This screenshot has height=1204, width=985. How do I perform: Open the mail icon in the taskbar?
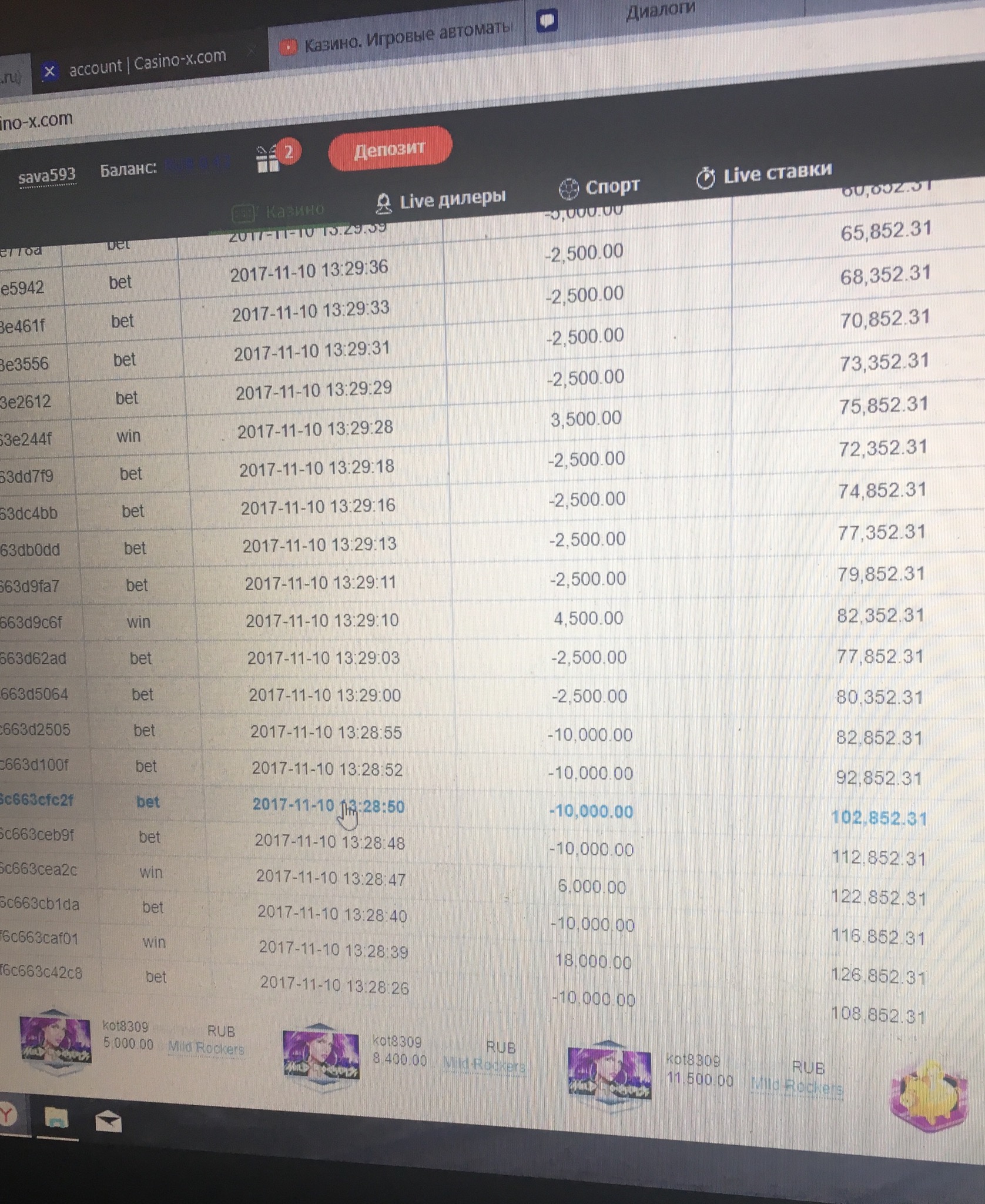[109, 1122]
